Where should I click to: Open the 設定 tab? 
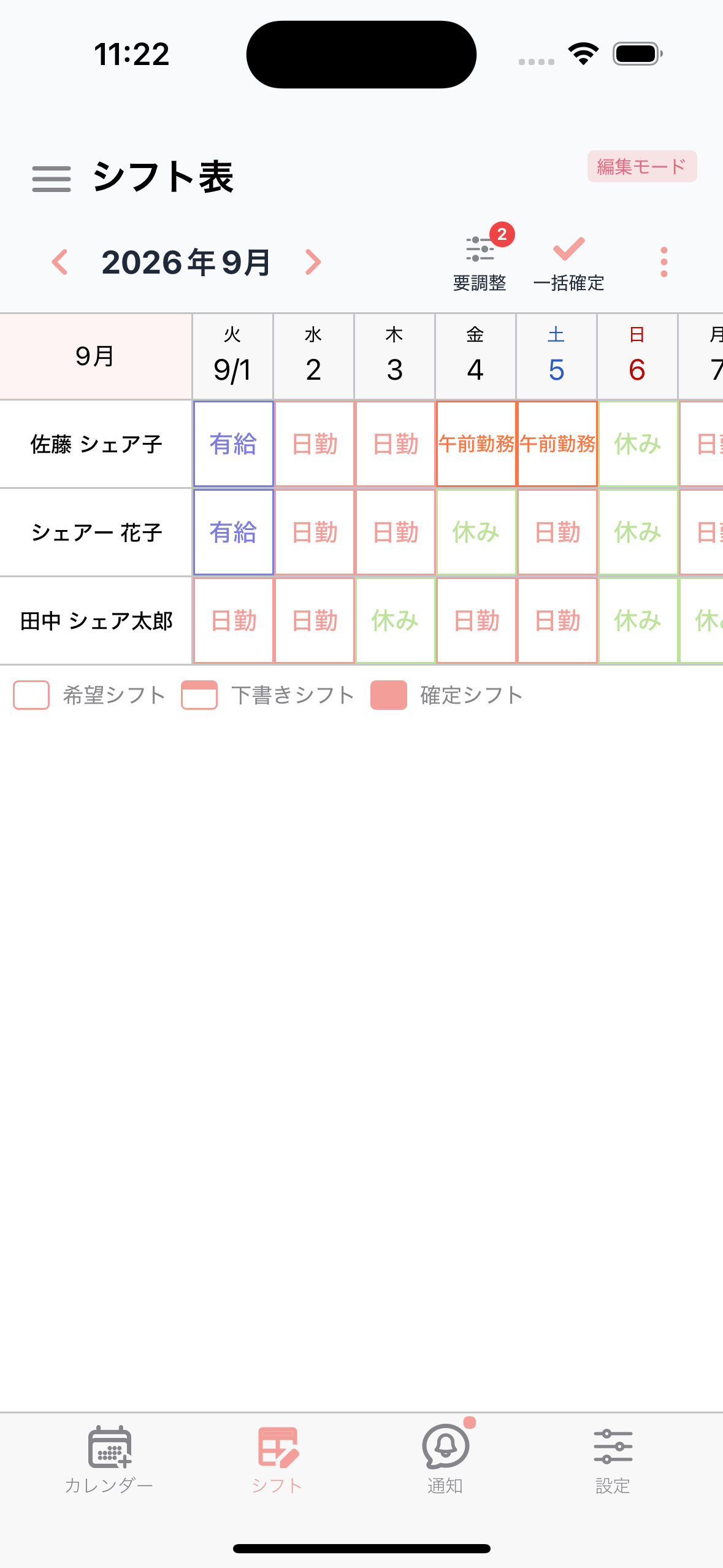pos(613,1460)
